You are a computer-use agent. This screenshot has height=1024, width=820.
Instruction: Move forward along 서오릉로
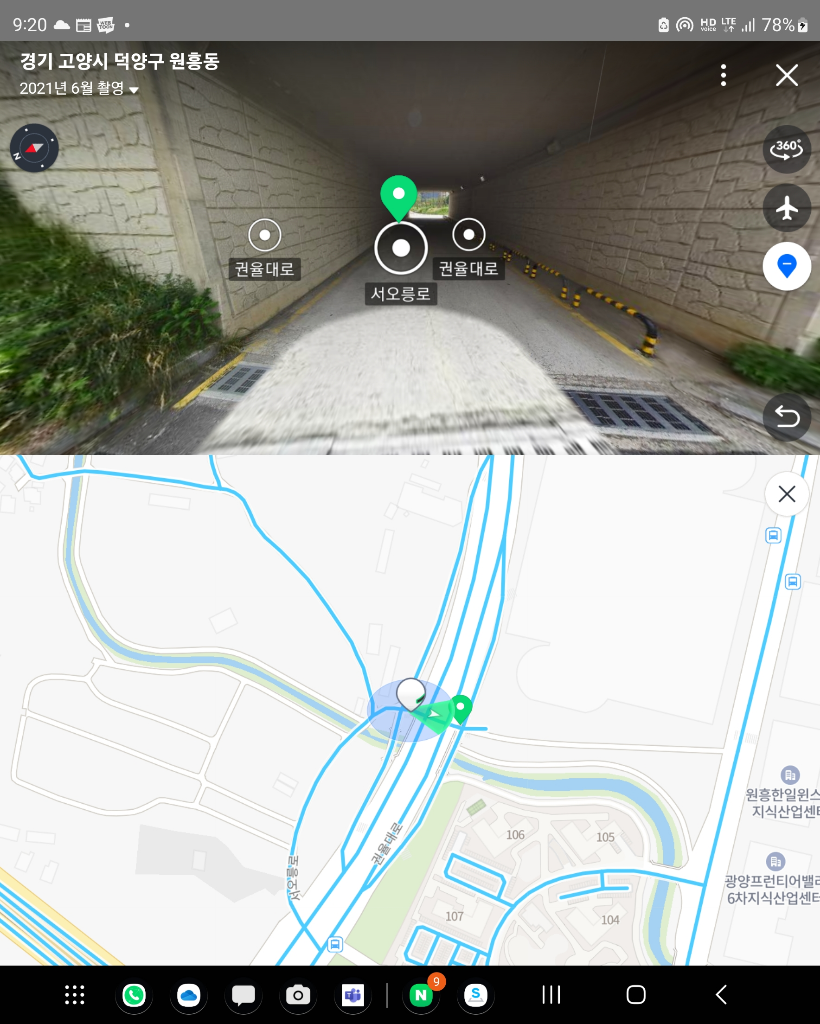click(401, 249)
